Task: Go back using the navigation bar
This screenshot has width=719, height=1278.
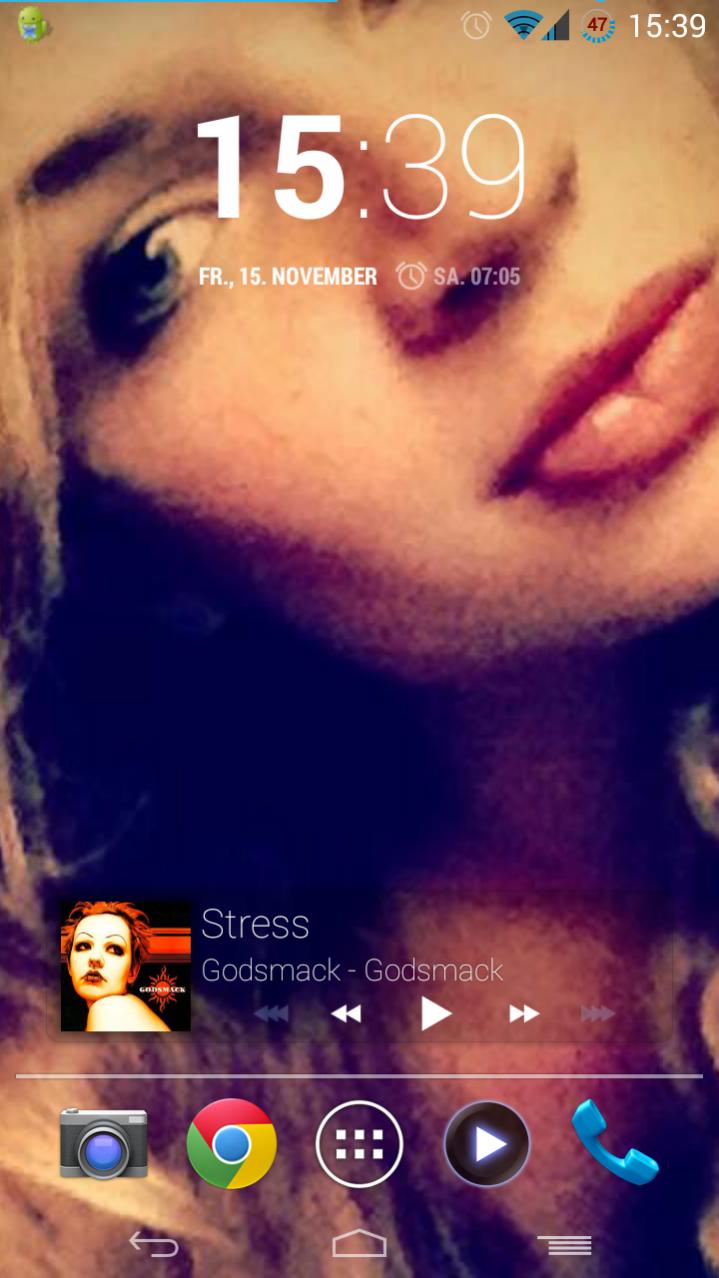Action: click(154, 1244)
